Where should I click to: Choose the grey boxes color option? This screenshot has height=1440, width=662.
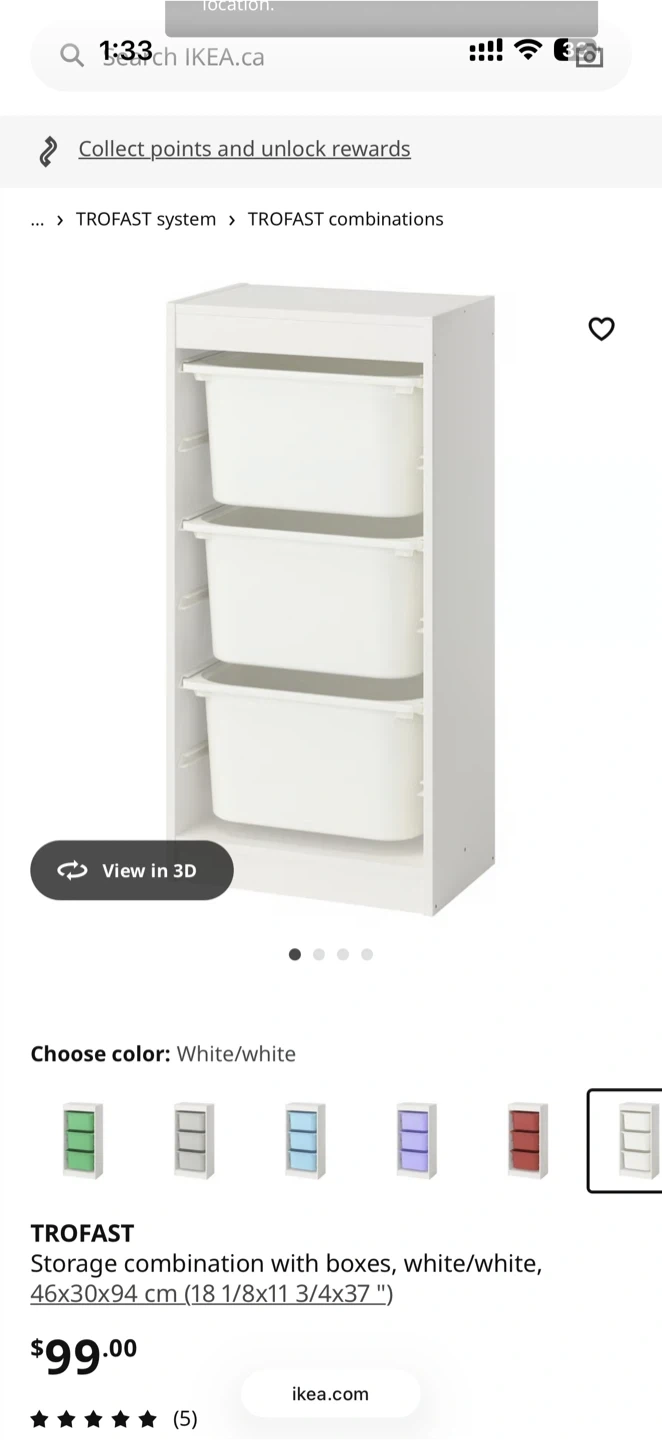click(194, 1141)
